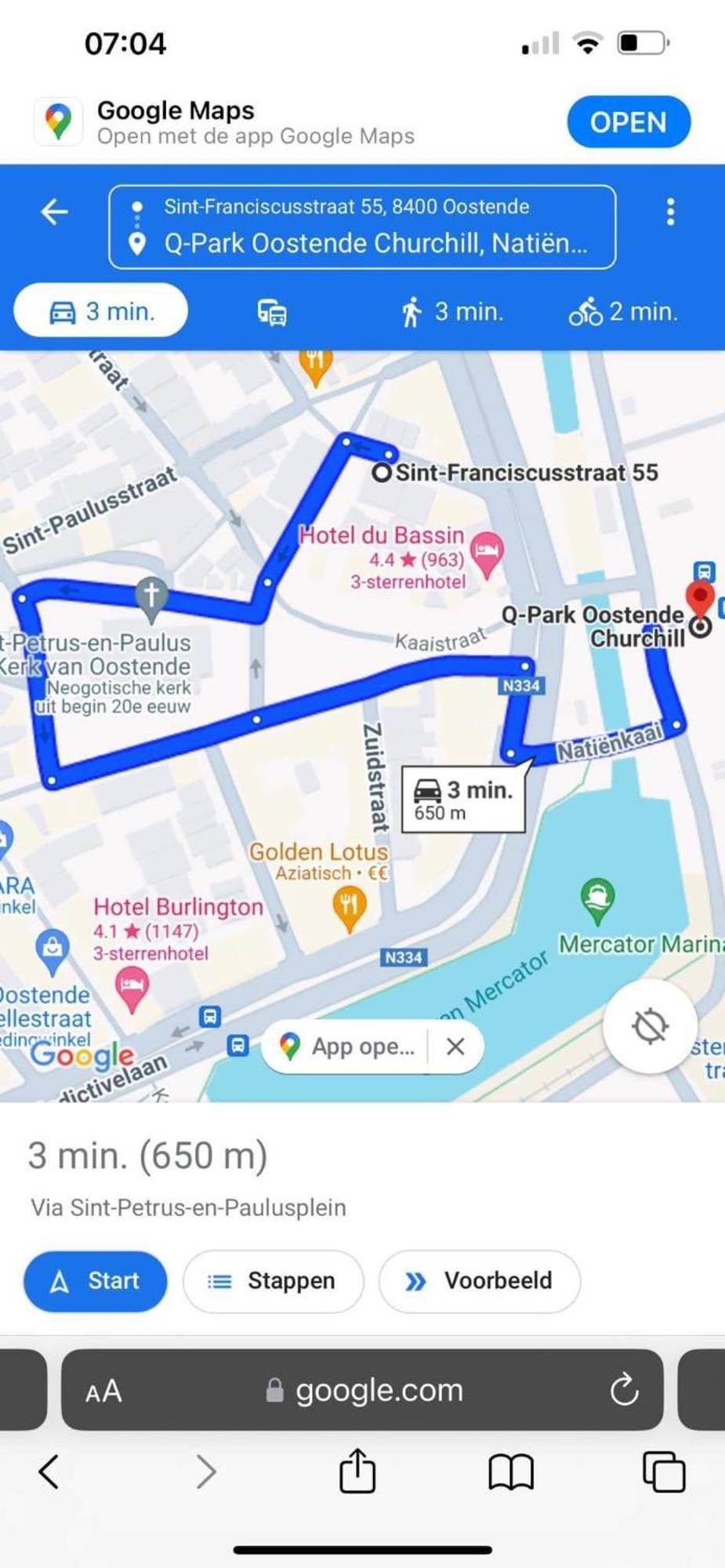The height and width of the screenshot is (1568, 725).
Task: Open Safari's share sheet
Action: click(x=357, y=1471)
